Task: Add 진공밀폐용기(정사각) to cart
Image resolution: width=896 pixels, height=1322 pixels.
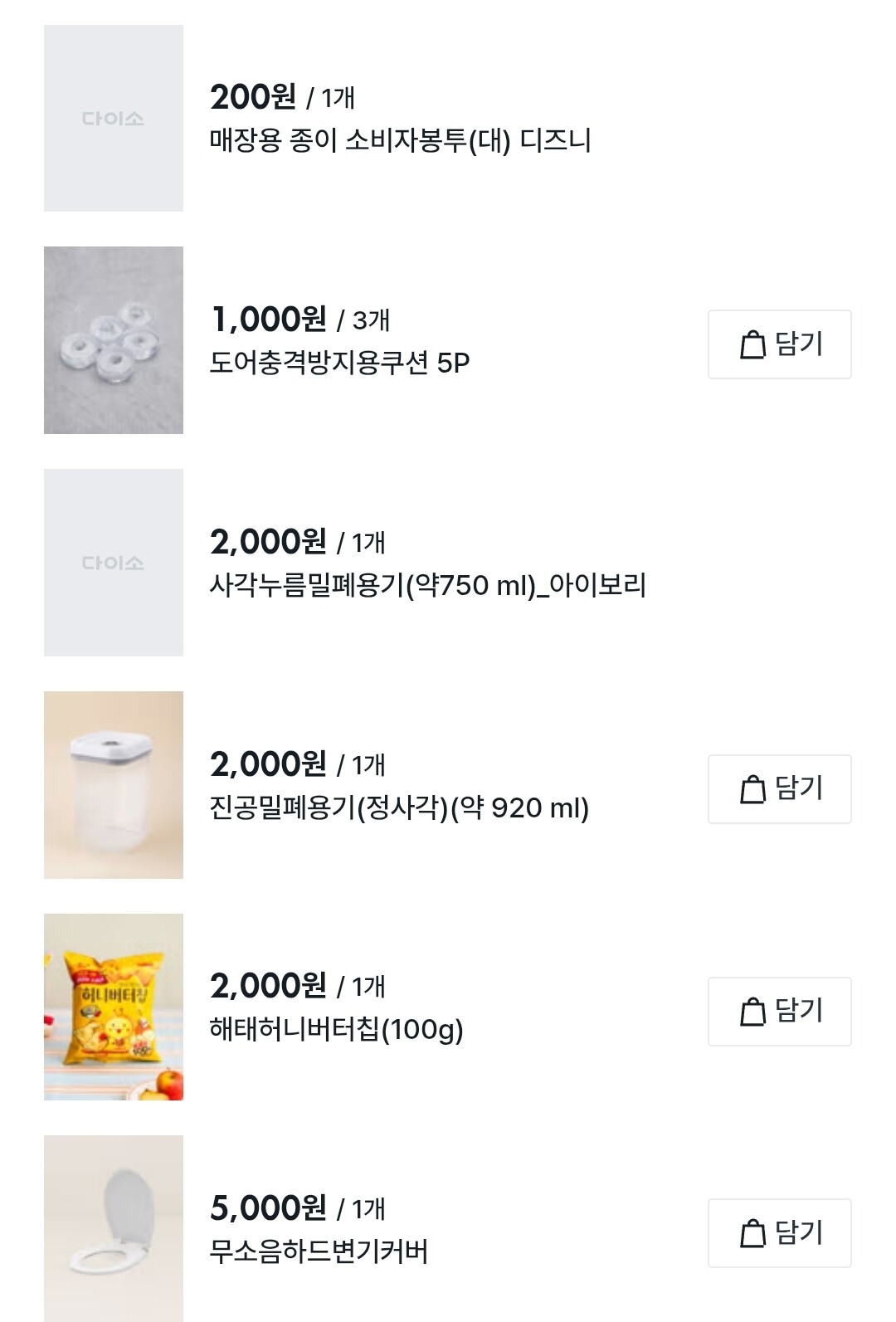Action: (779, 789)
